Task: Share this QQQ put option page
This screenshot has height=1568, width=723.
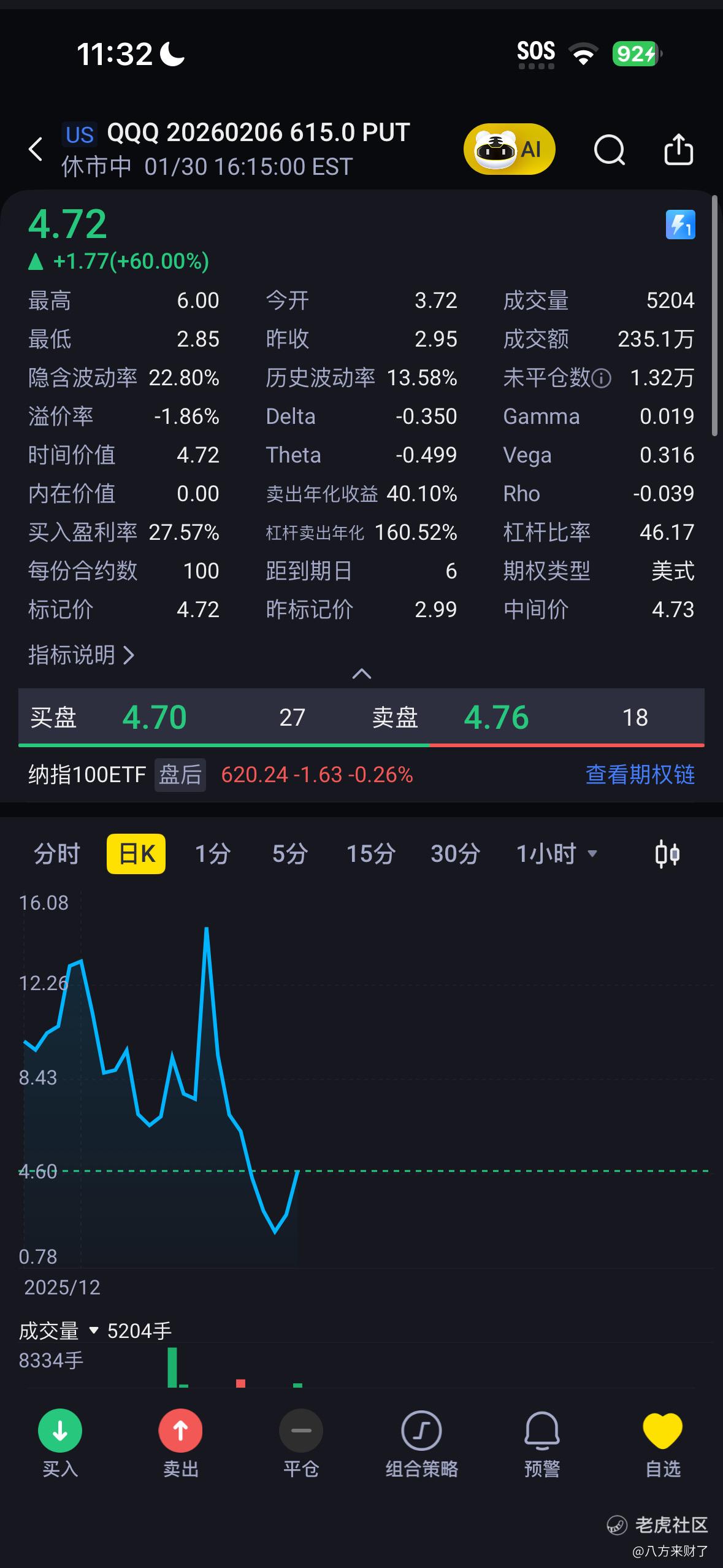Action: [679, 149]
